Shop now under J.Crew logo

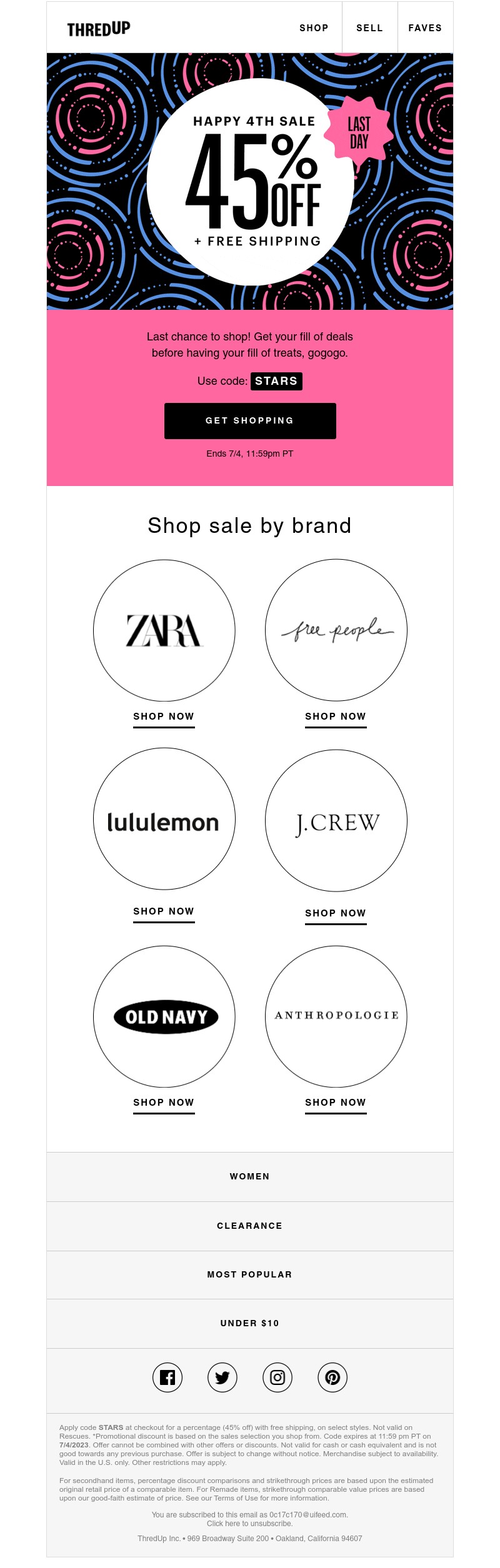tap(336, 913)
